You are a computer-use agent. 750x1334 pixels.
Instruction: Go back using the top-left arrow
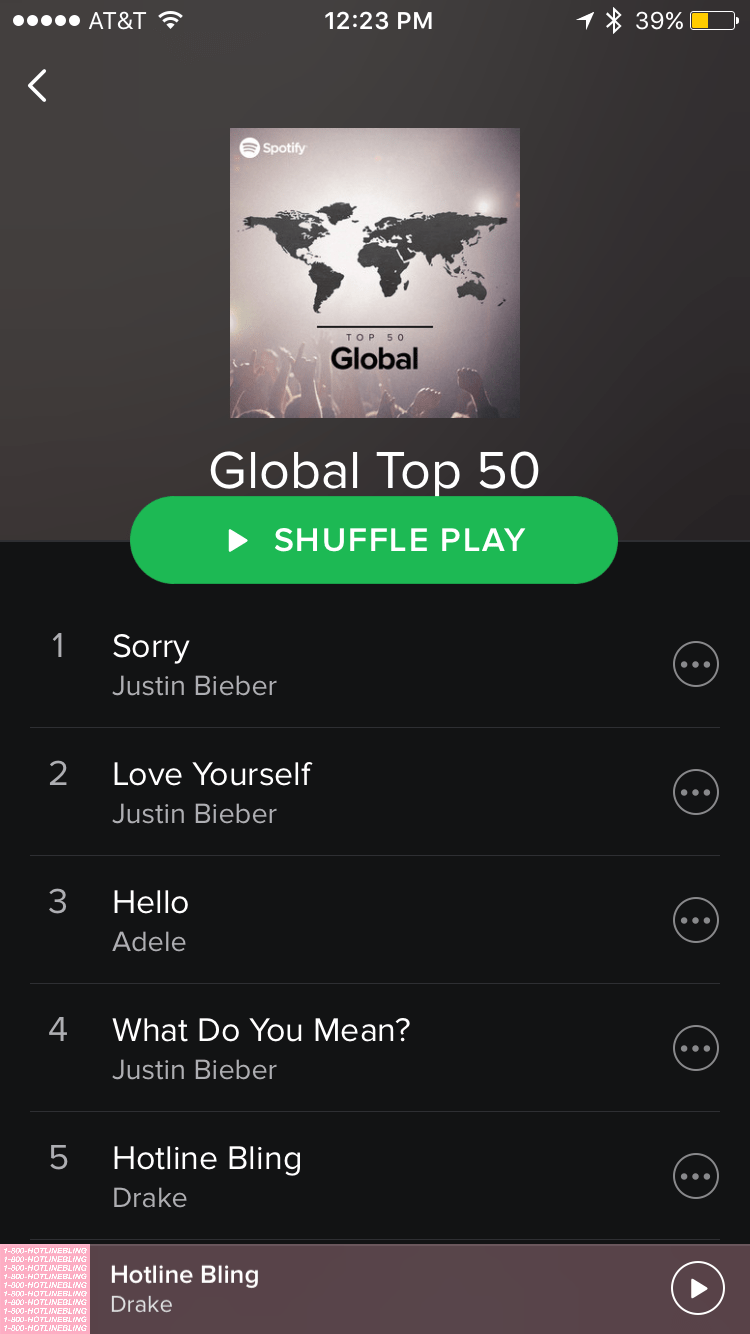point(38,86)
